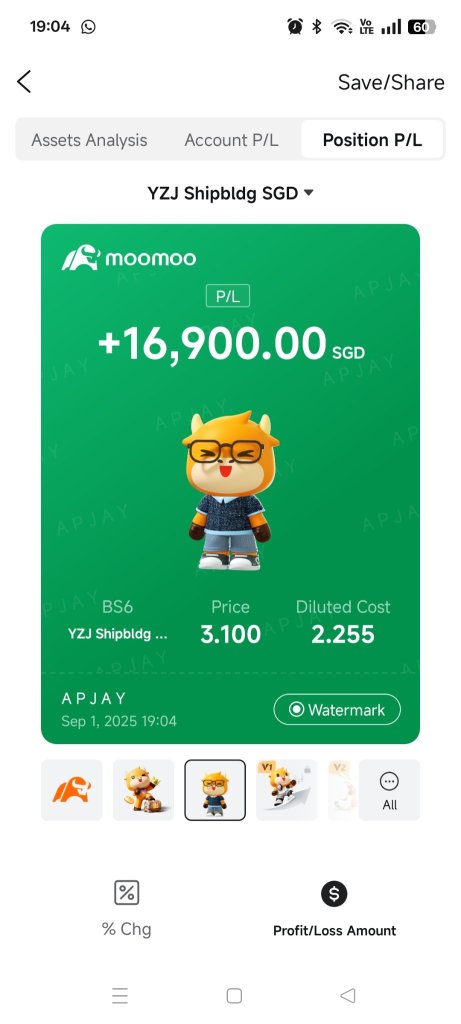Switch to the Assets Analysis tab
Image resolution: width=461 pixels, height=1024 pixels.
pyautogui.click(x=89, y=140)
